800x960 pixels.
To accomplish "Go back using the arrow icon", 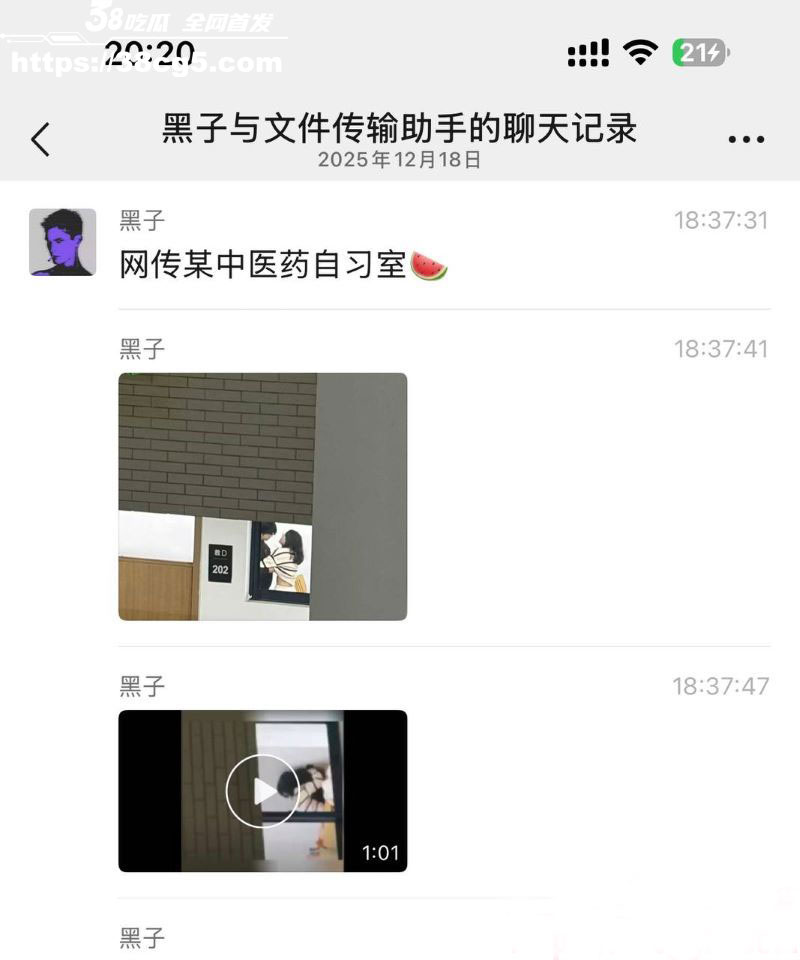I will [x=40, y=140].
